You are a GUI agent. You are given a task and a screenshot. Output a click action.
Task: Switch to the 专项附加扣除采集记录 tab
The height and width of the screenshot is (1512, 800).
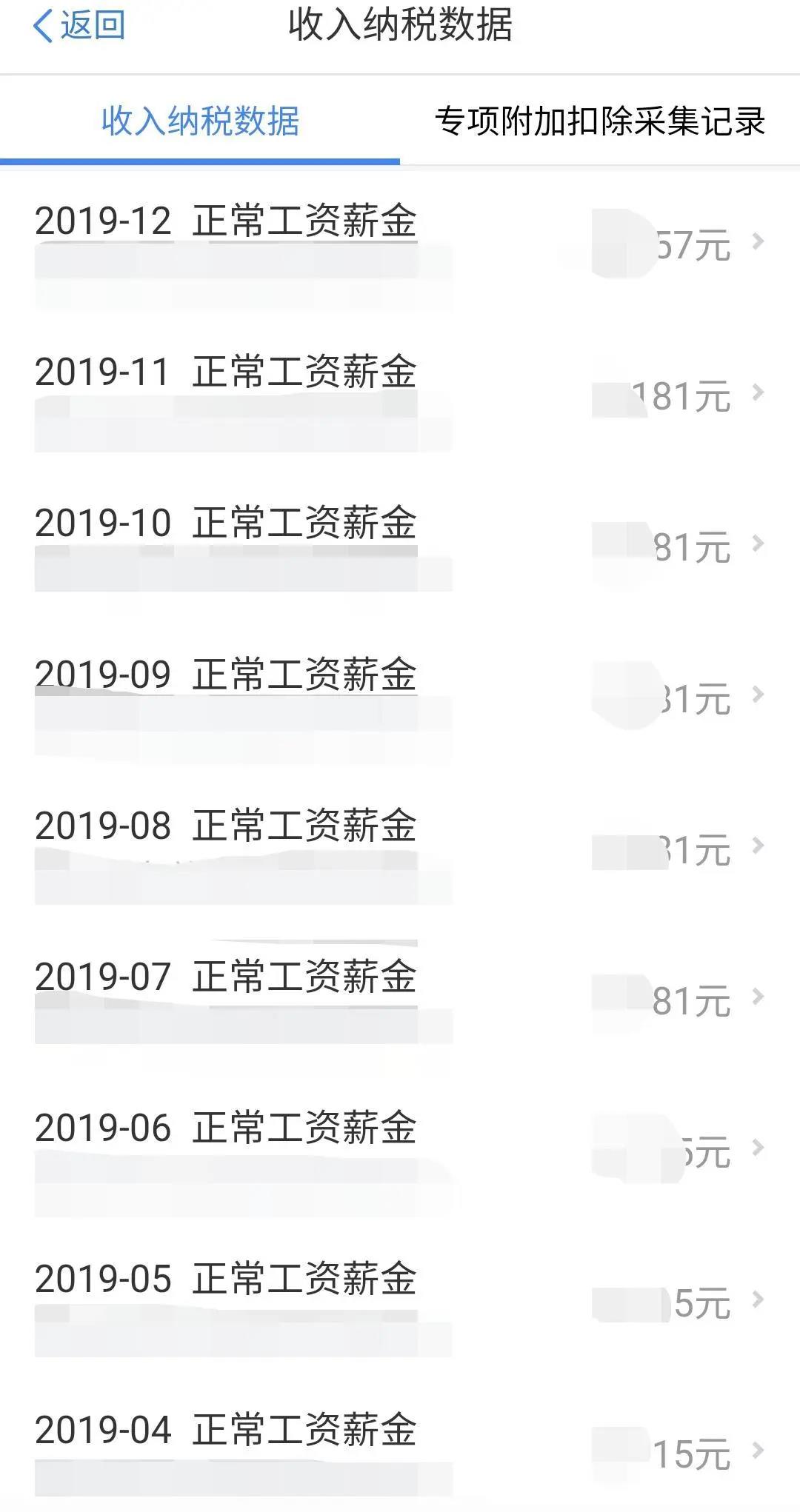coord(600,121)
